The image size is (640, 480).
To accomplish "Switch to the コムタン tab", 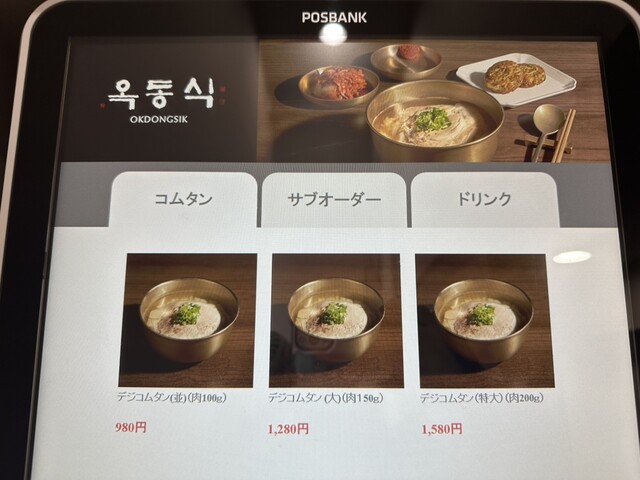I will pos(183,200).
